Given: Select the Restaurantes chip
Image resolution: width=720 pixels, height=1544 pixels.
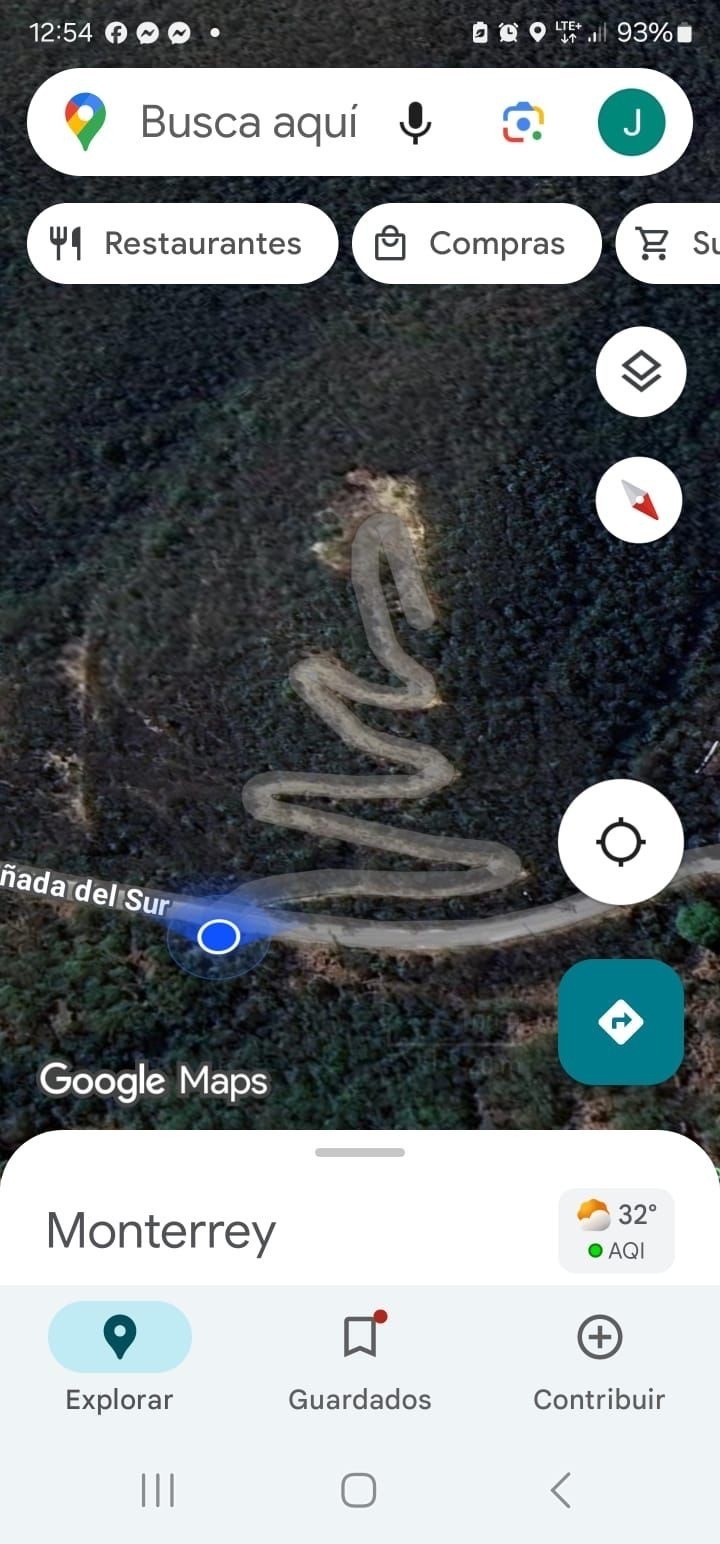Looking at the screenshot, I should [182, 244].
